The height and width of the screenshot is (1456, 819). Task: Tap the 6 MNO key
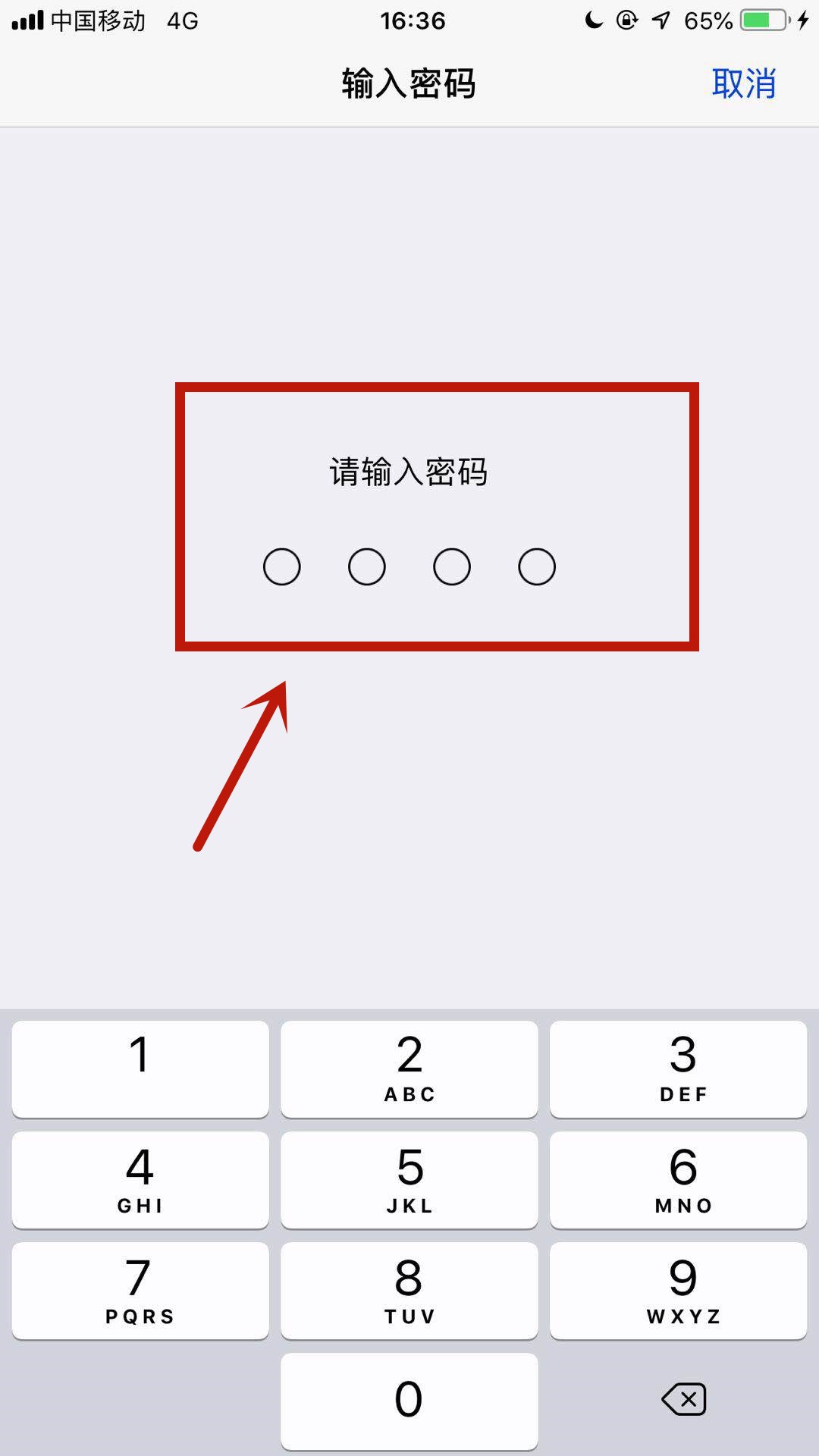(678, 1179)
